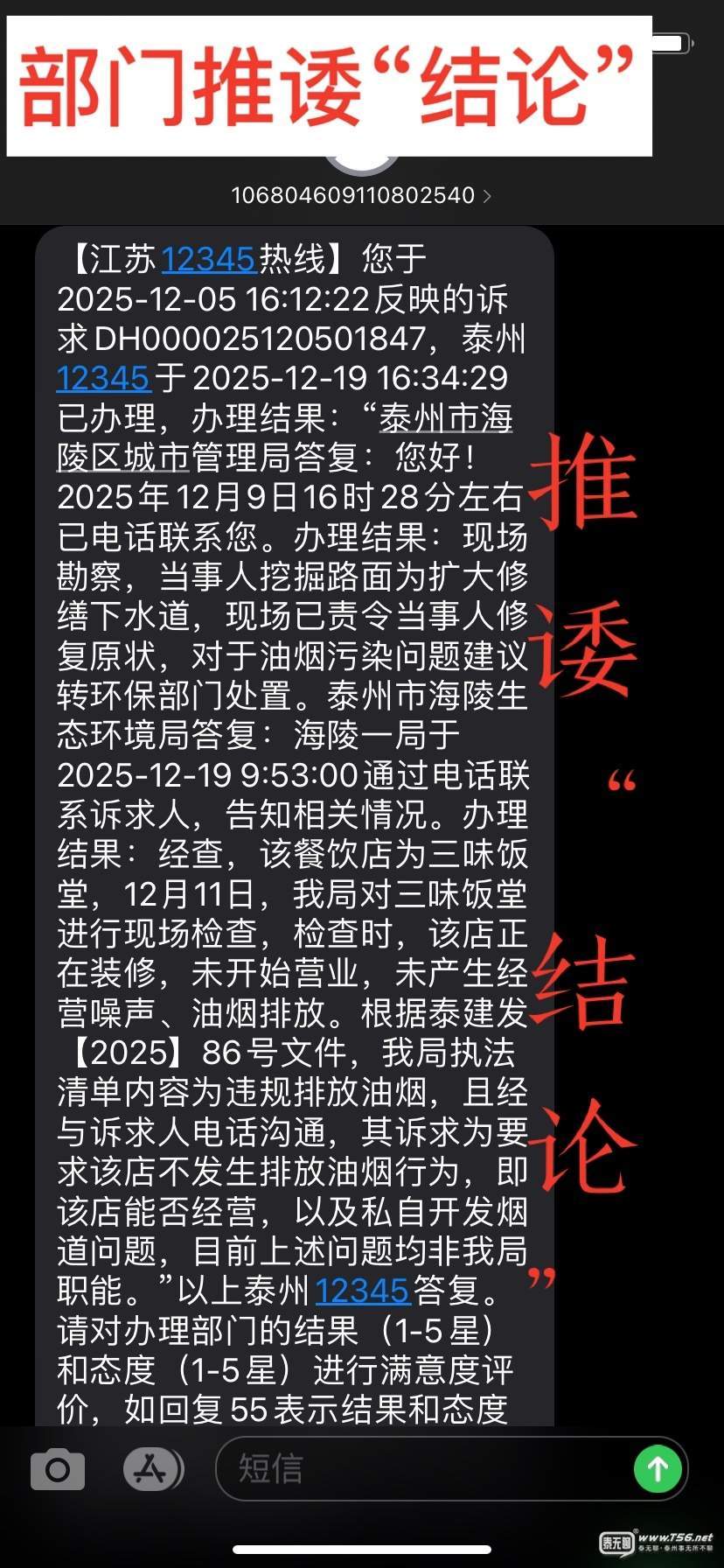Open the App Store apps drawer
The width and height of the screenshot is (724, 1568).
click(153, 1468)
